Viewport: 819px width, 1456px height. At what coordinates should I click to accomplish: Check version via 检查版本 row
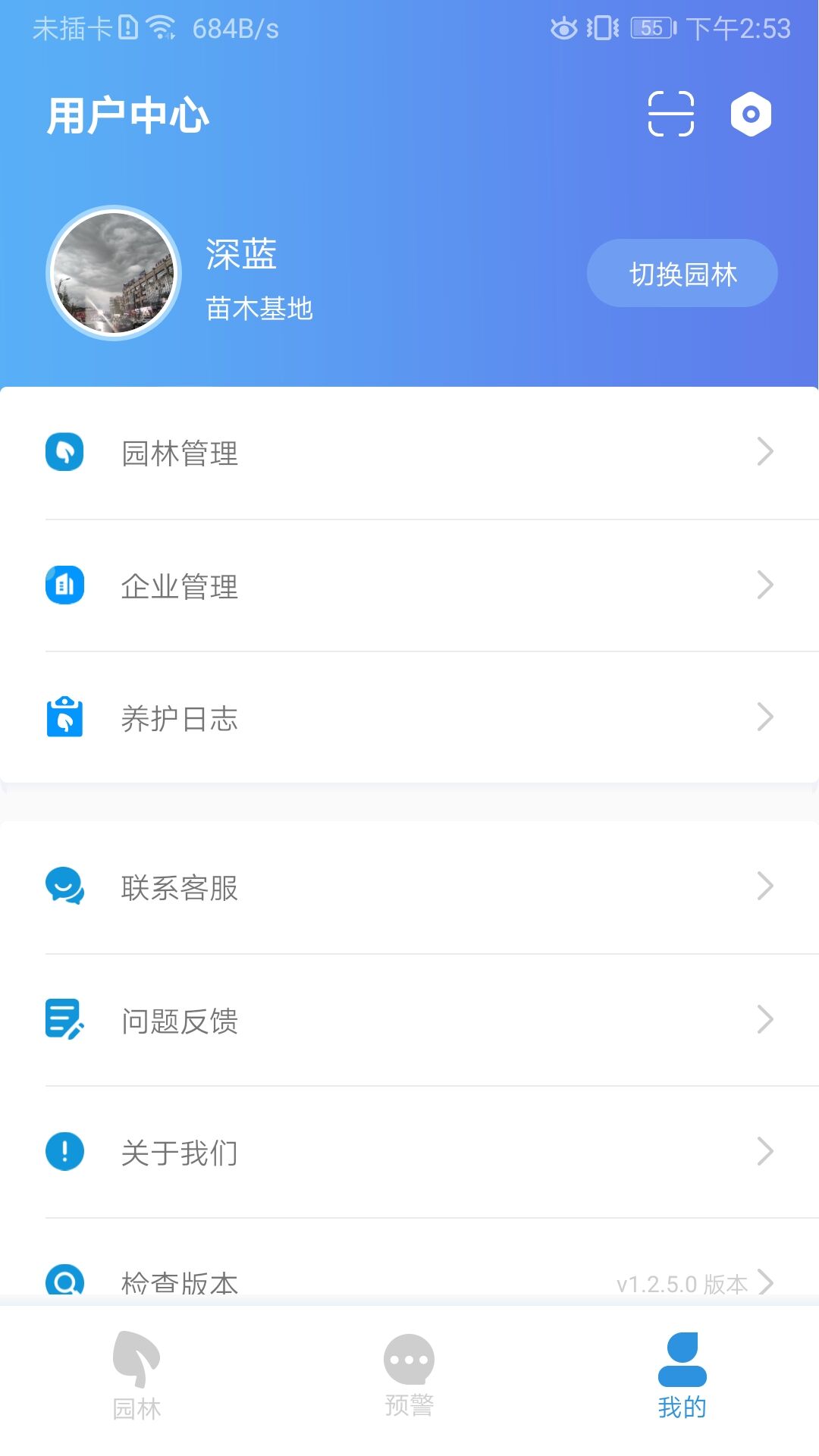pos(409,1282)
